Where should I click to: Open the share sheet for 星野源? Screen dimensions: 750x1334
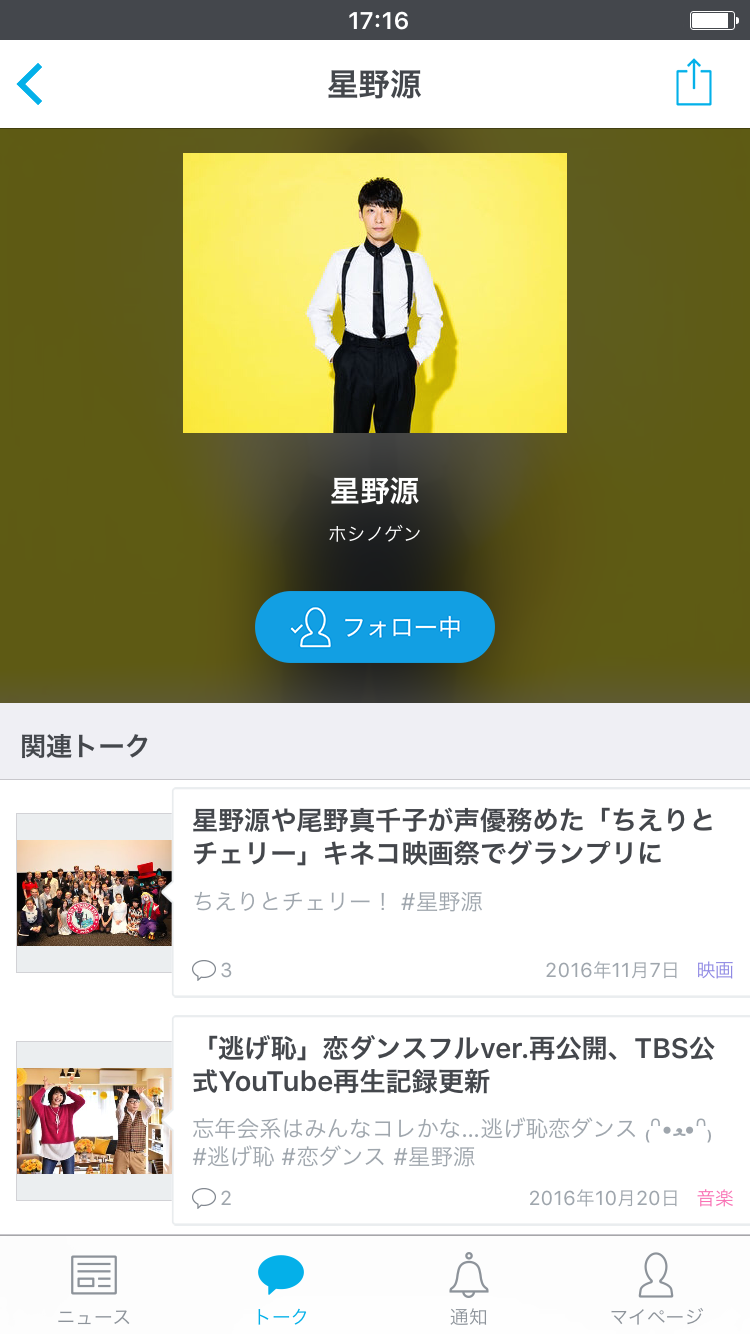tap(692, 84)
